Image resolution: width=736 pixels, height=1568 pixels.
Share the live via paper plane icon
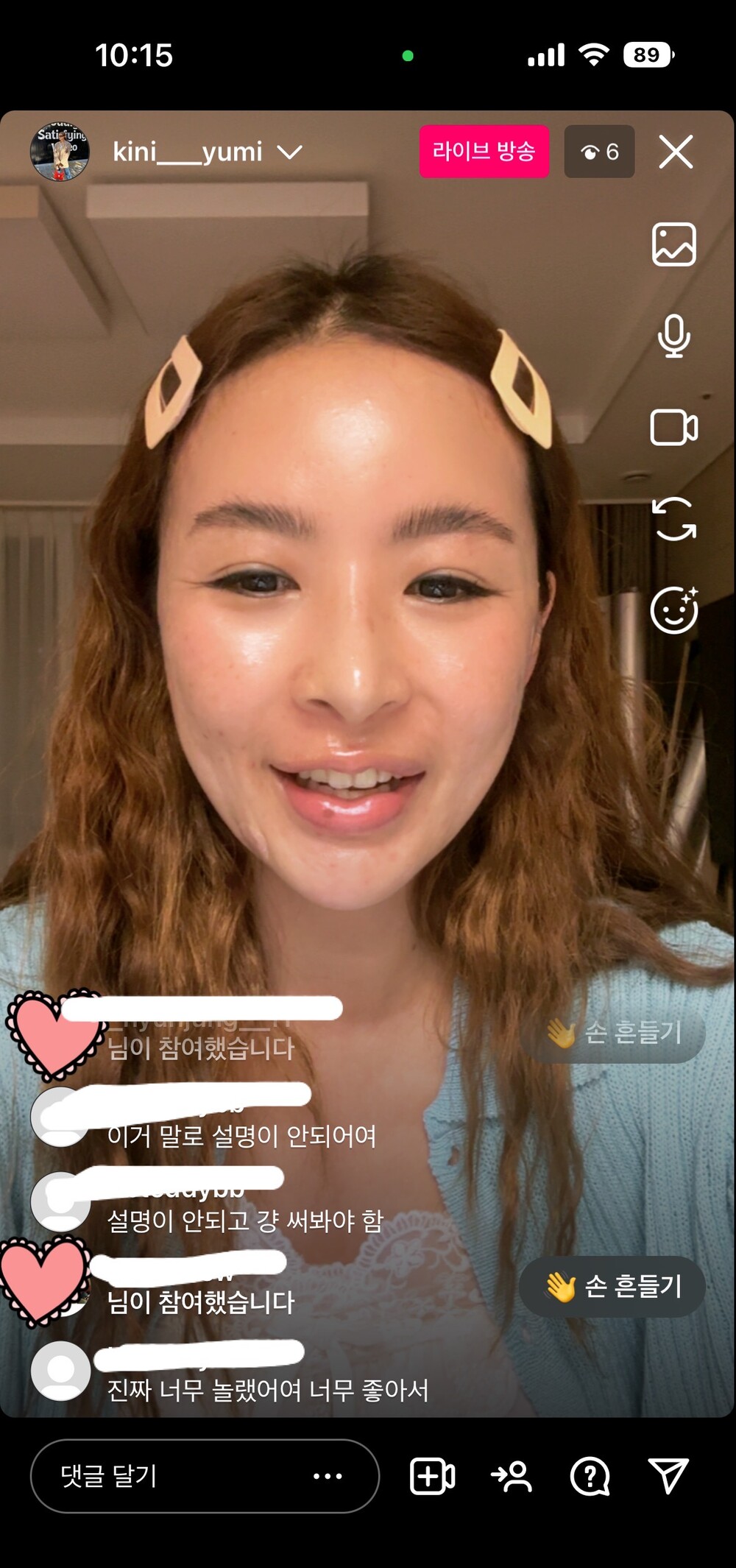pyautogui.click(x=668, y=1475)
